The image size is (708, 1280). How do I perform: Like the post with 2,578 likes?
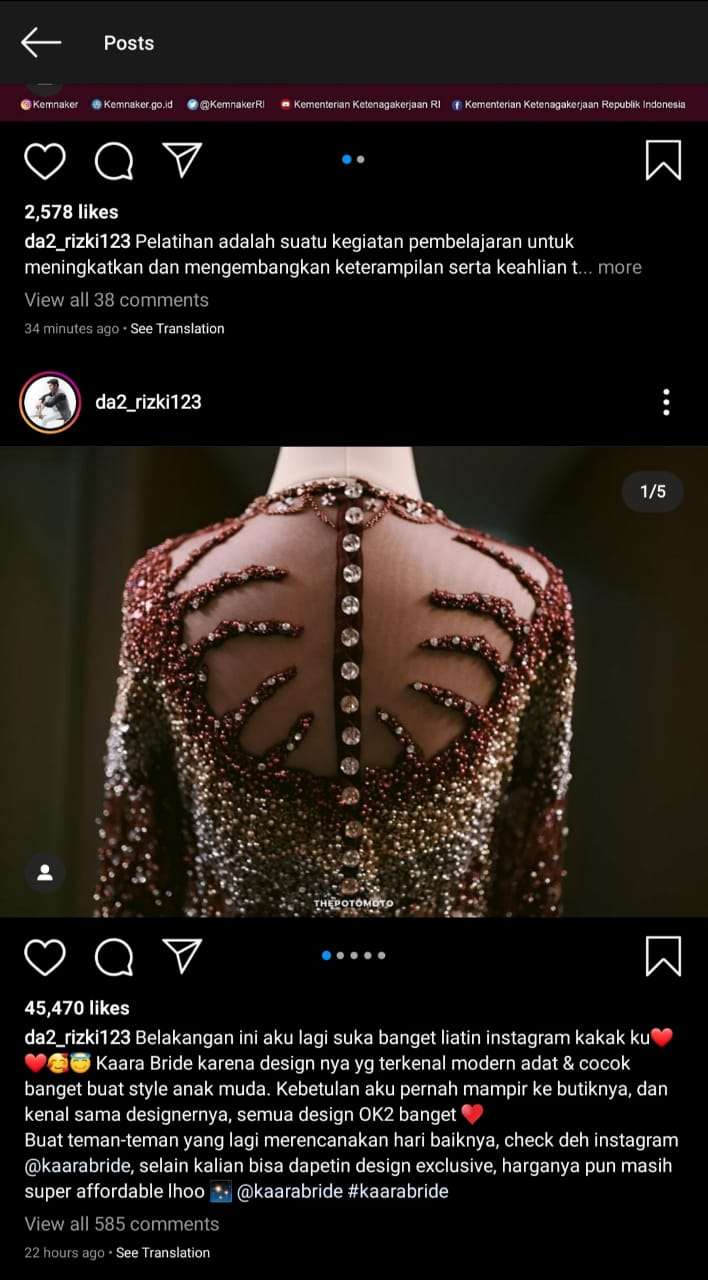tap(45, 160)
